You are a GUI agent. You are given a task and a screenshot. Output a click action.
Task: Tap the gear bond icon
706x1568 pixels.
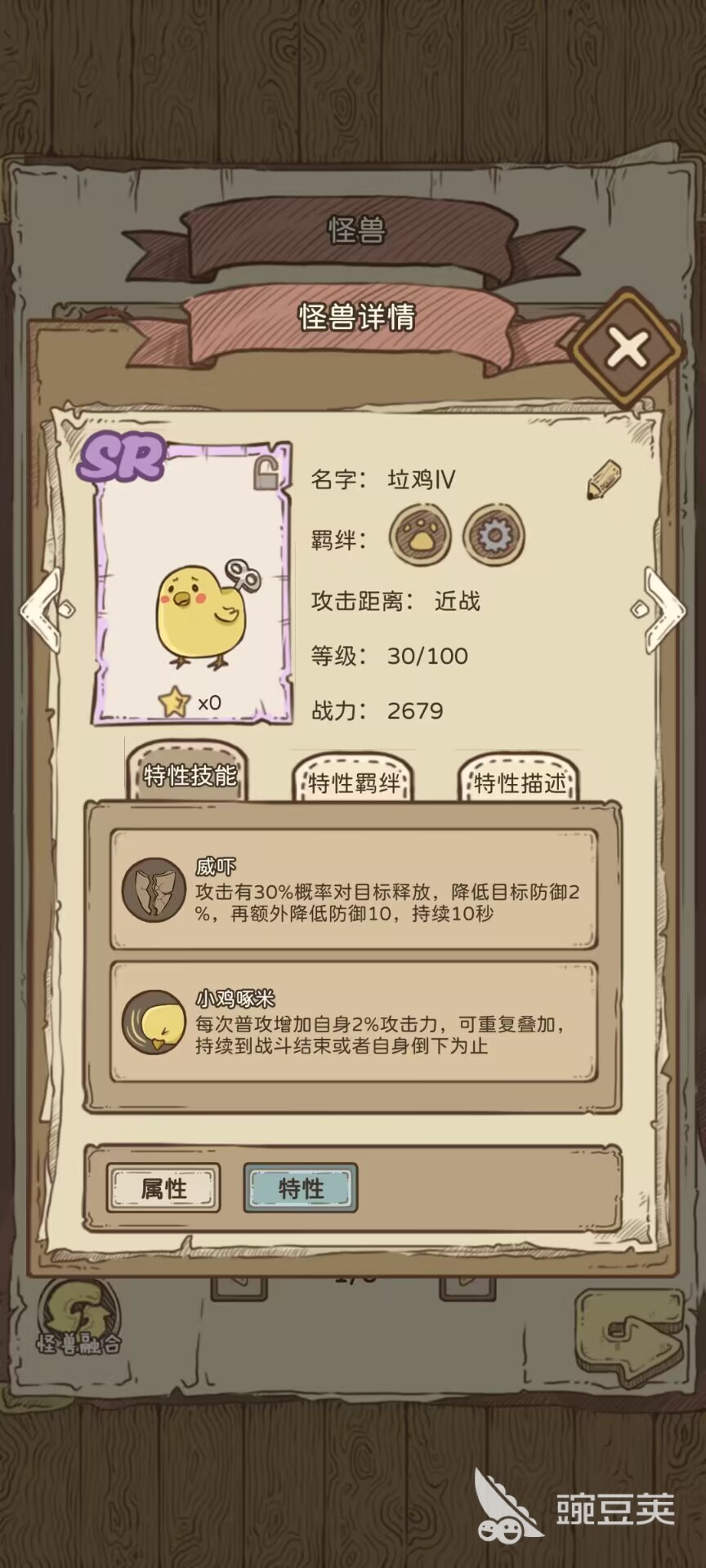click(494, 537)
